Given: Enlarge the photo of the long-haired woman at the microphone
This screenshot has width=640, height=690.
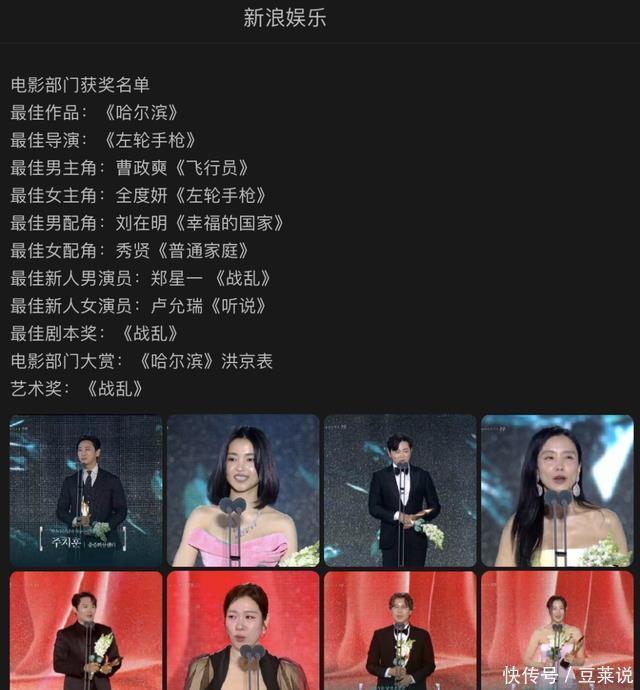Looking at the screenshot, I should 557,490.
